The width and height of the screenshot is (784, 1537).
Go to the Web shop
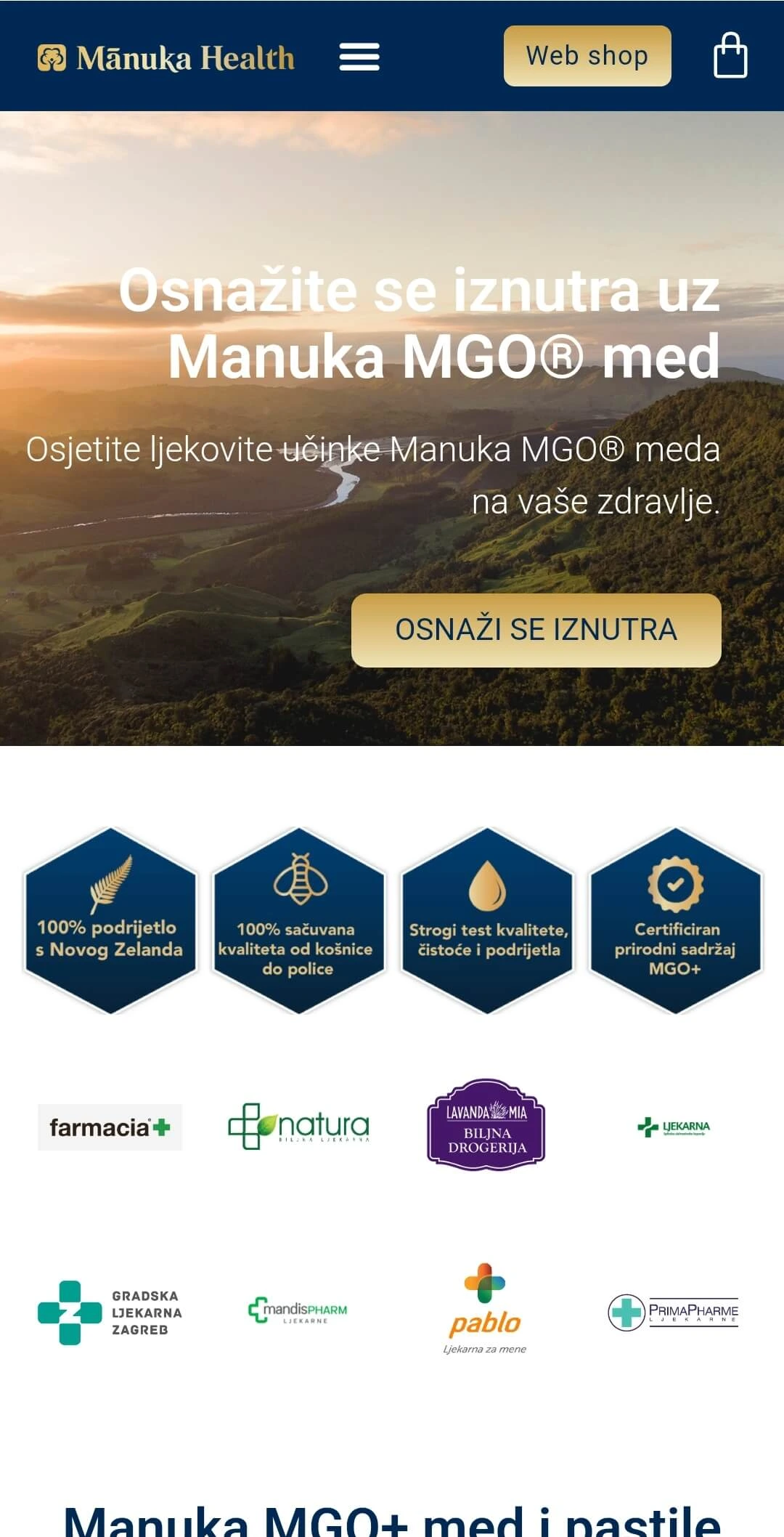(587, 56)
